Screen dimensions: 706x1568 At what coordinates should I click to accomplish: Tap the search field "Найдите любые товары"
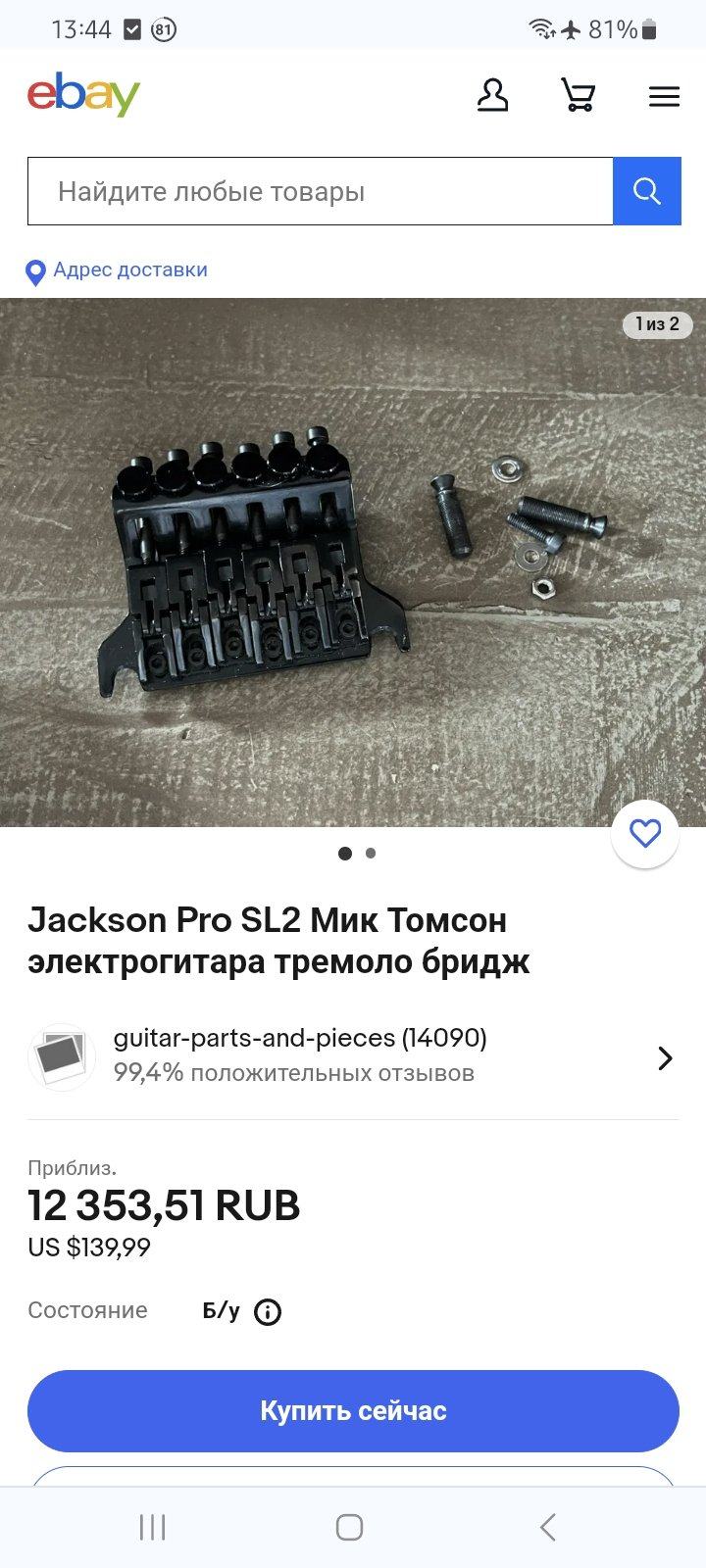pos(321,191)
